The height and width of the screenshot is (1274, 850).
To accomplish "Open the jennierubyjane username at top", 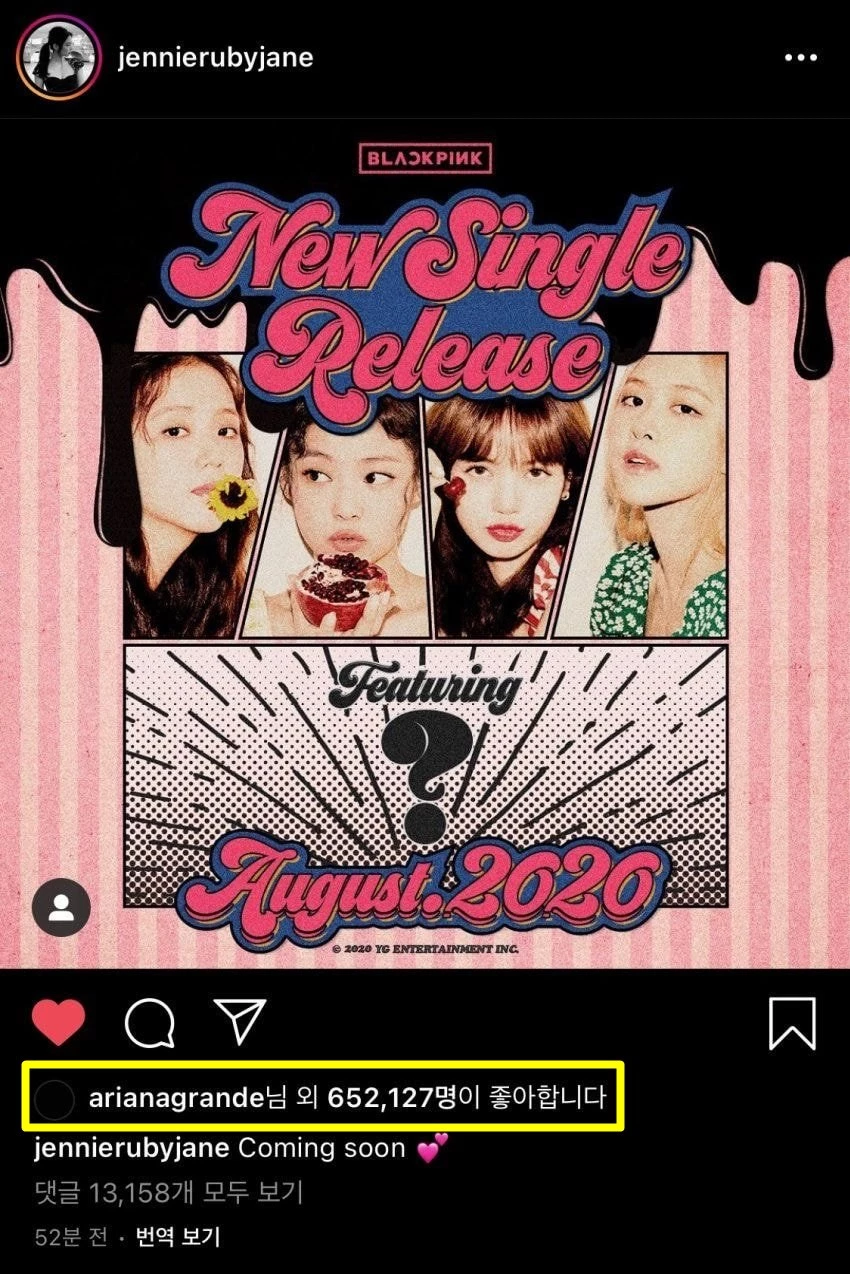I will click(215, 58).
